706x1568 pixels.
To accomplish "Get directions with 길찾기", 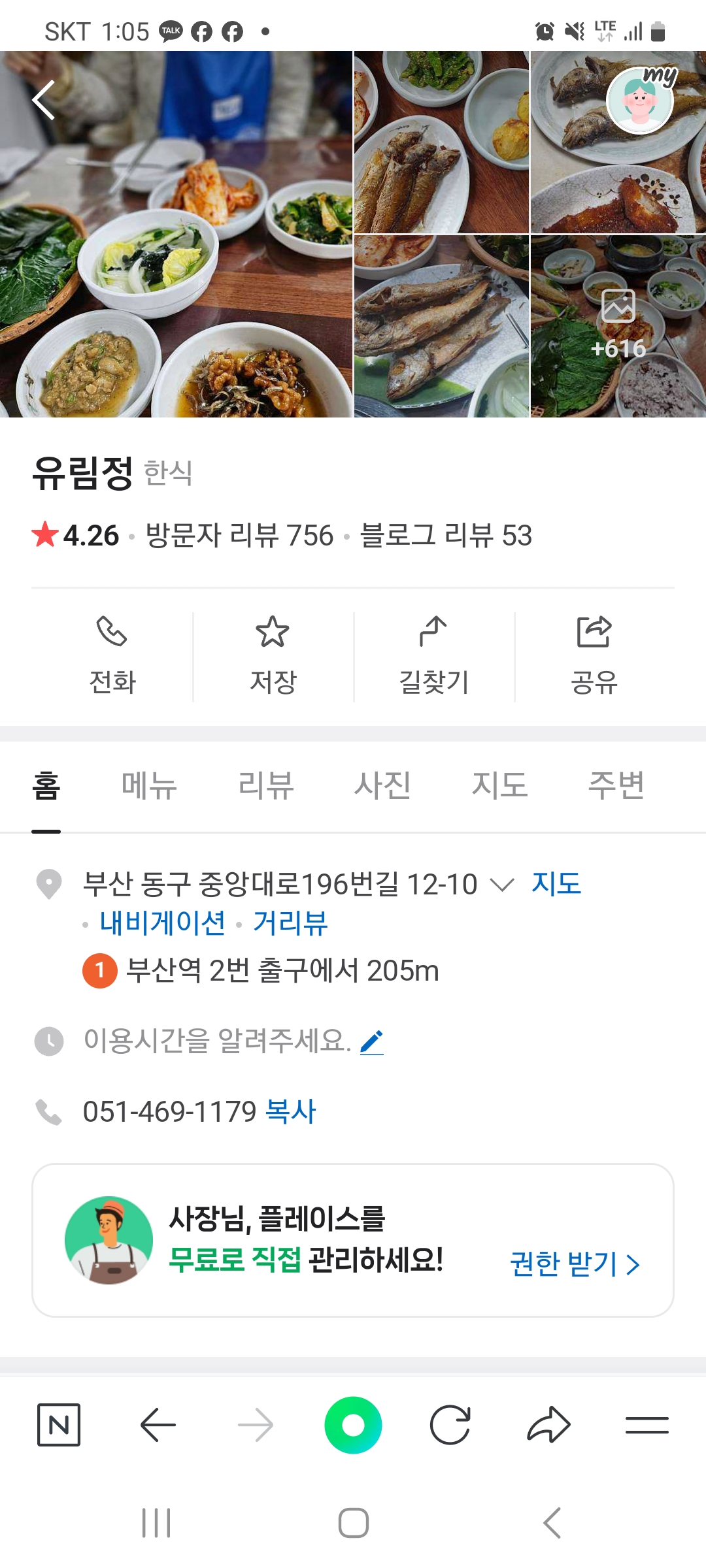I will click(434, 657).
